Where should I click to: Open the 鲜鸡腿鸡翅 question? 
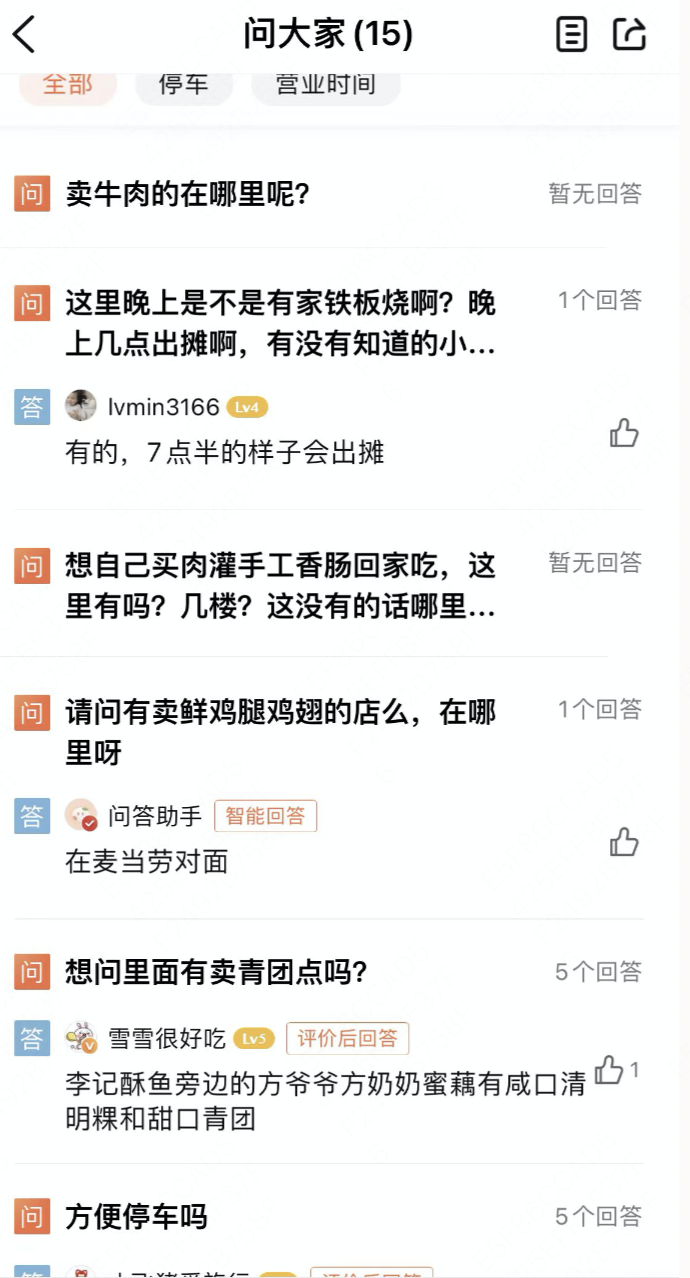coord(280,732)
